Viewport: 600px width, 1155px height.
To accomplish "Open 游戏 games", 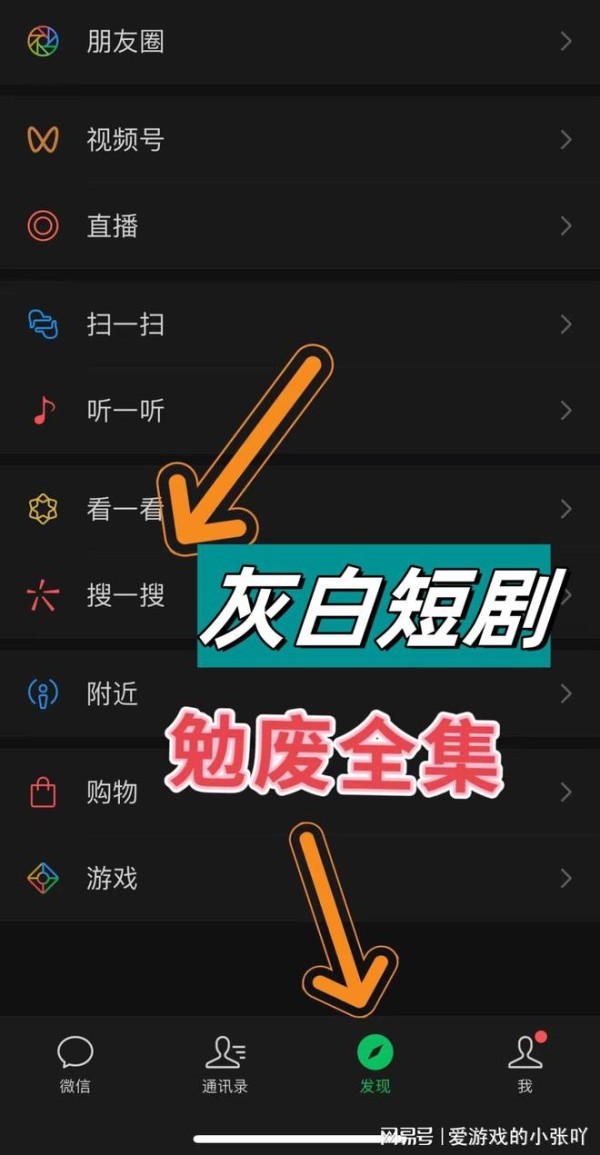I will 300,878.
